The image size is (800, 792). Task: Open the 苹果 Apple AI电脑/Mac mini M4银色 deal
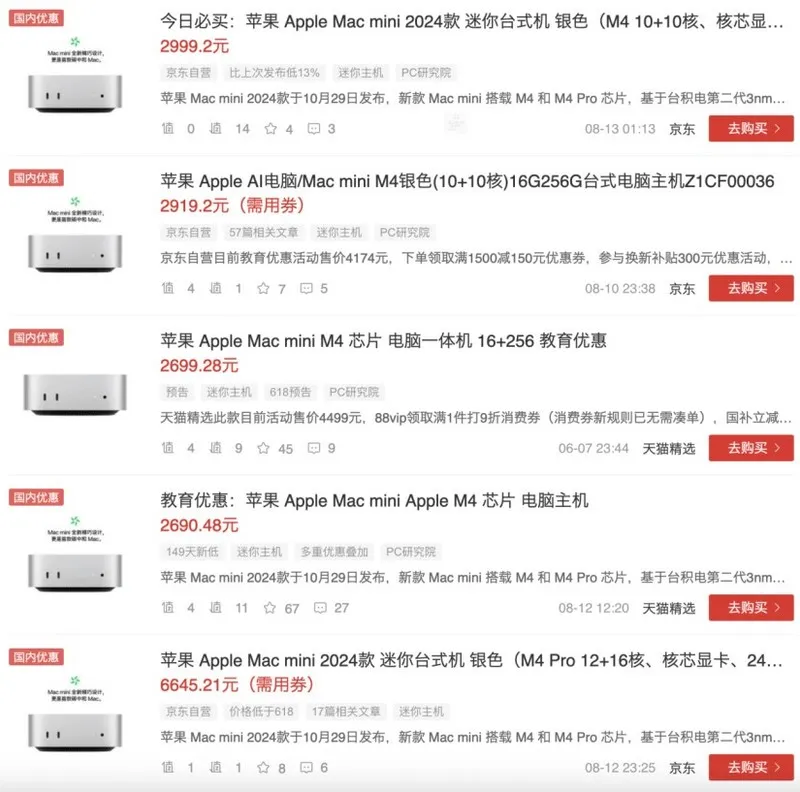[x=467, y=181]
